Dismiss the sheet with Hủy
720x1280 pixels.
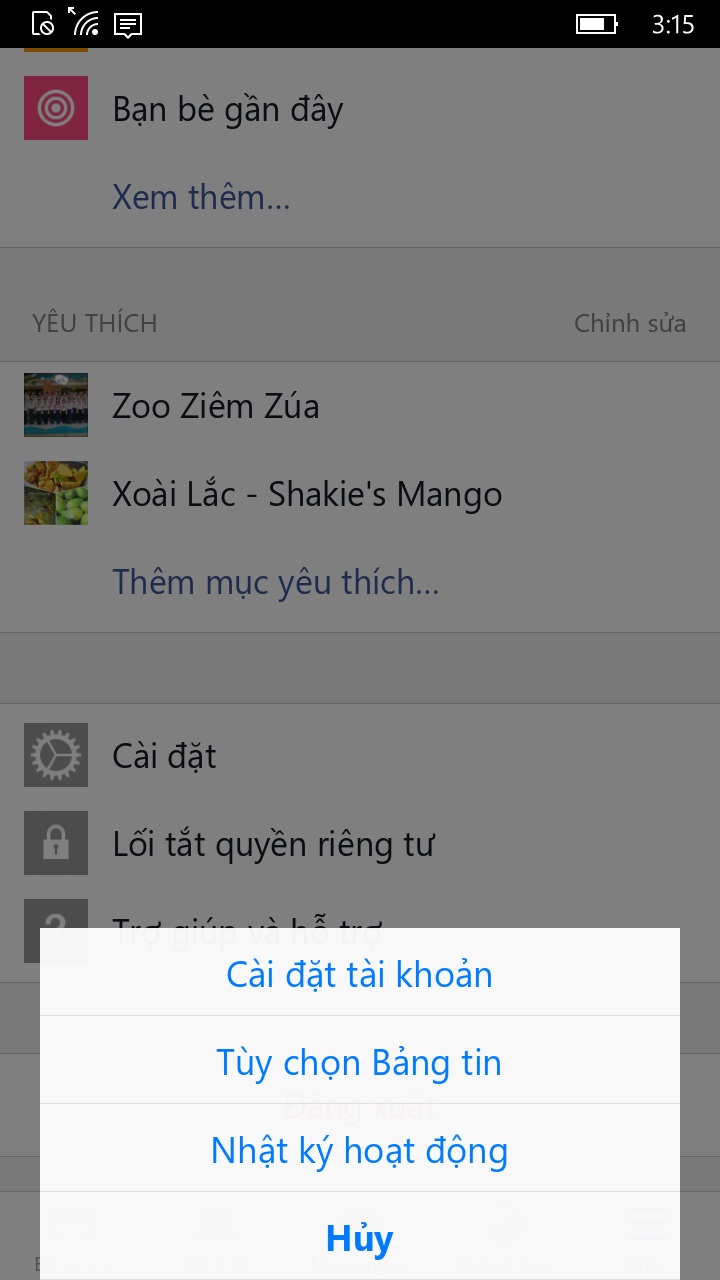[360, 1238]
